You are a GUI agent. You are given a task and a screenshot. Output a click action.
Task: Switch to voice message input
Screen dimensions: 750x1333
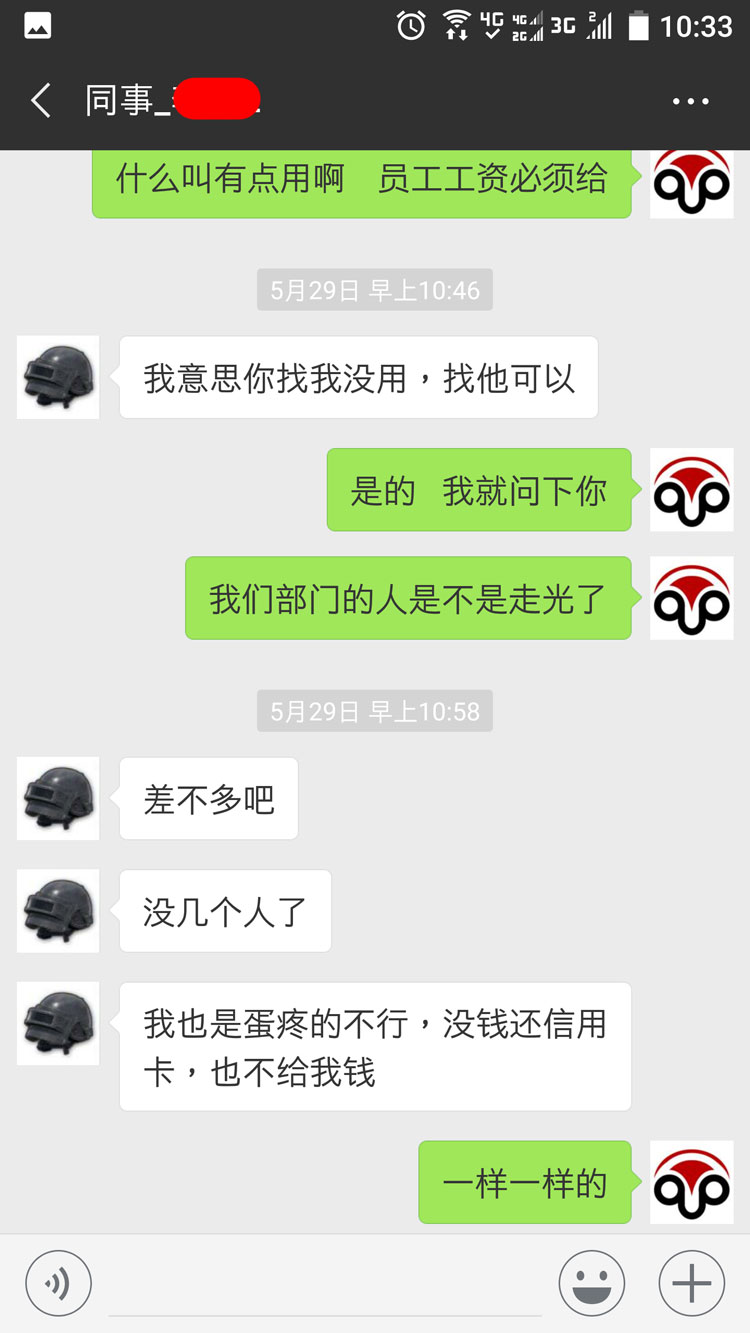click(58, 1283)
